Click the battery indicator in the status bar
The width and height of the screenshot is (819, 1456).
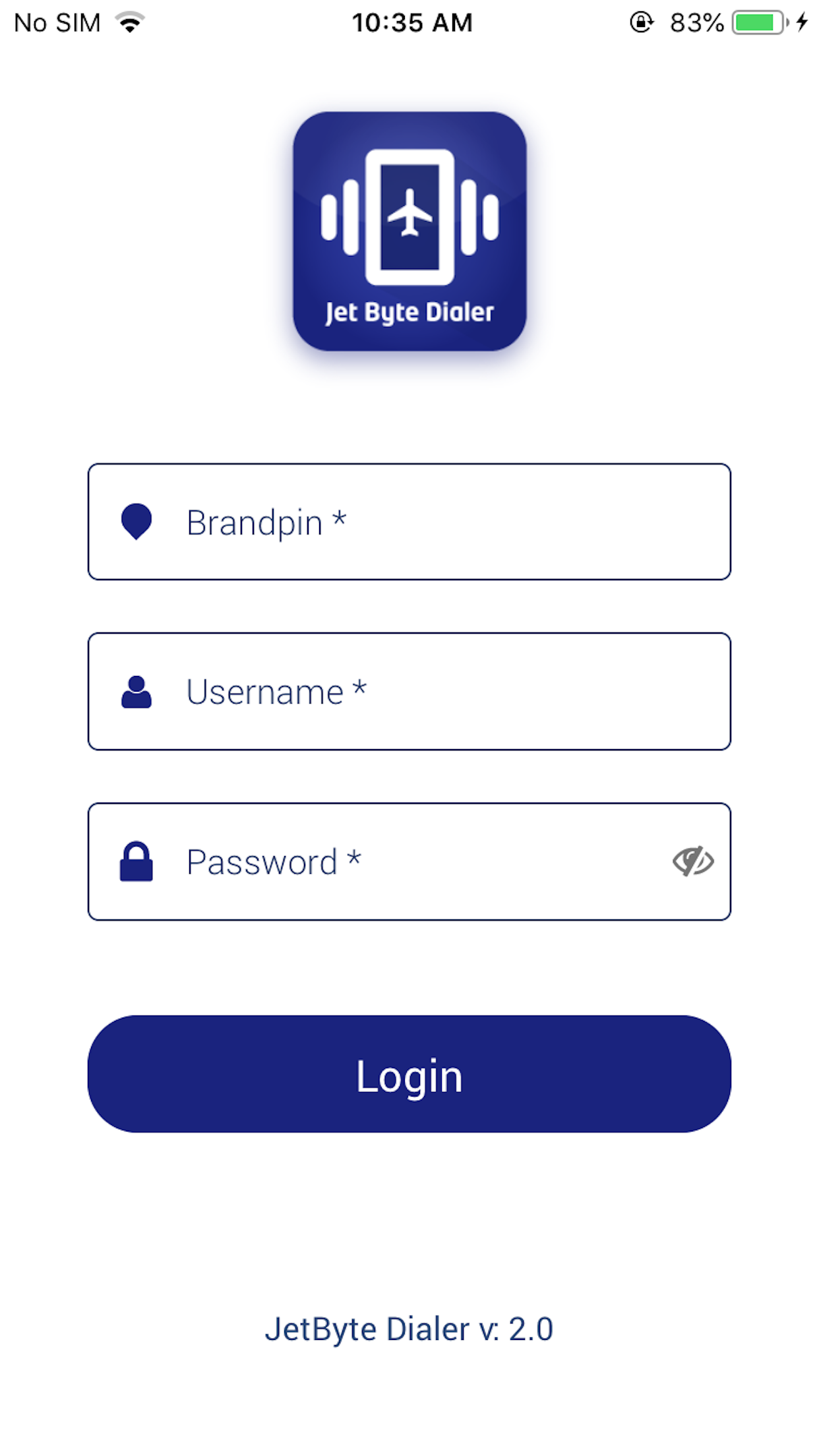(754, 22)
